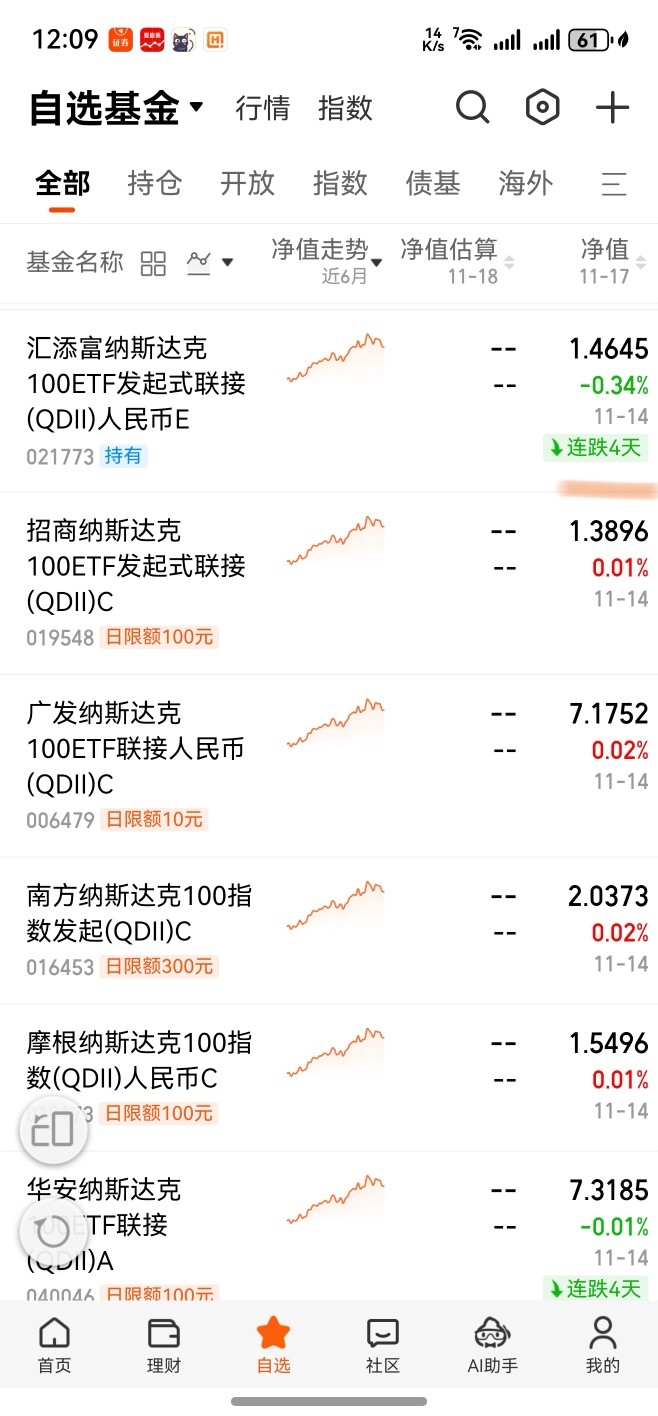Open the hexagon settings icon
This screenshot has height=1416, width=658.
(542, 108)
